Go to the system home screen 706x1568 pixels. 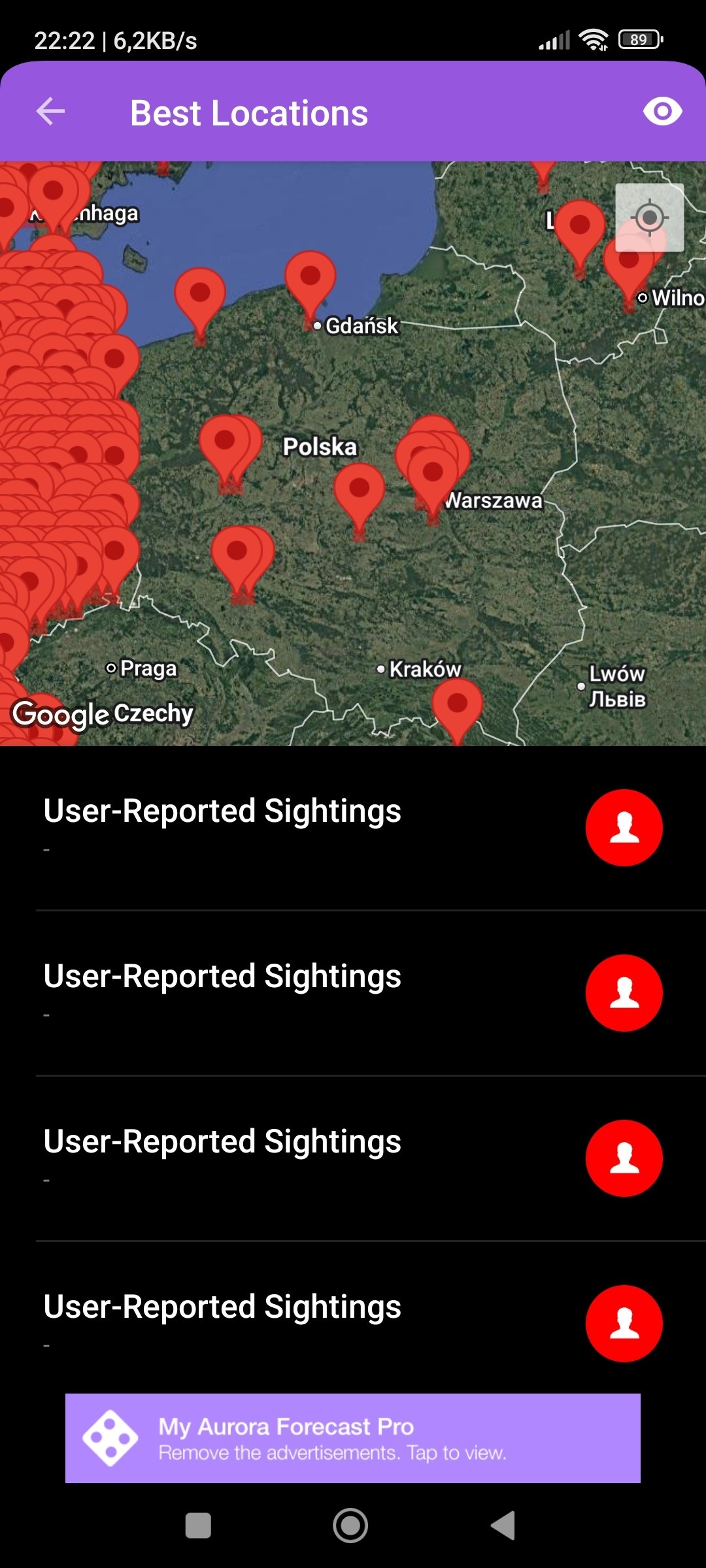350,1526
